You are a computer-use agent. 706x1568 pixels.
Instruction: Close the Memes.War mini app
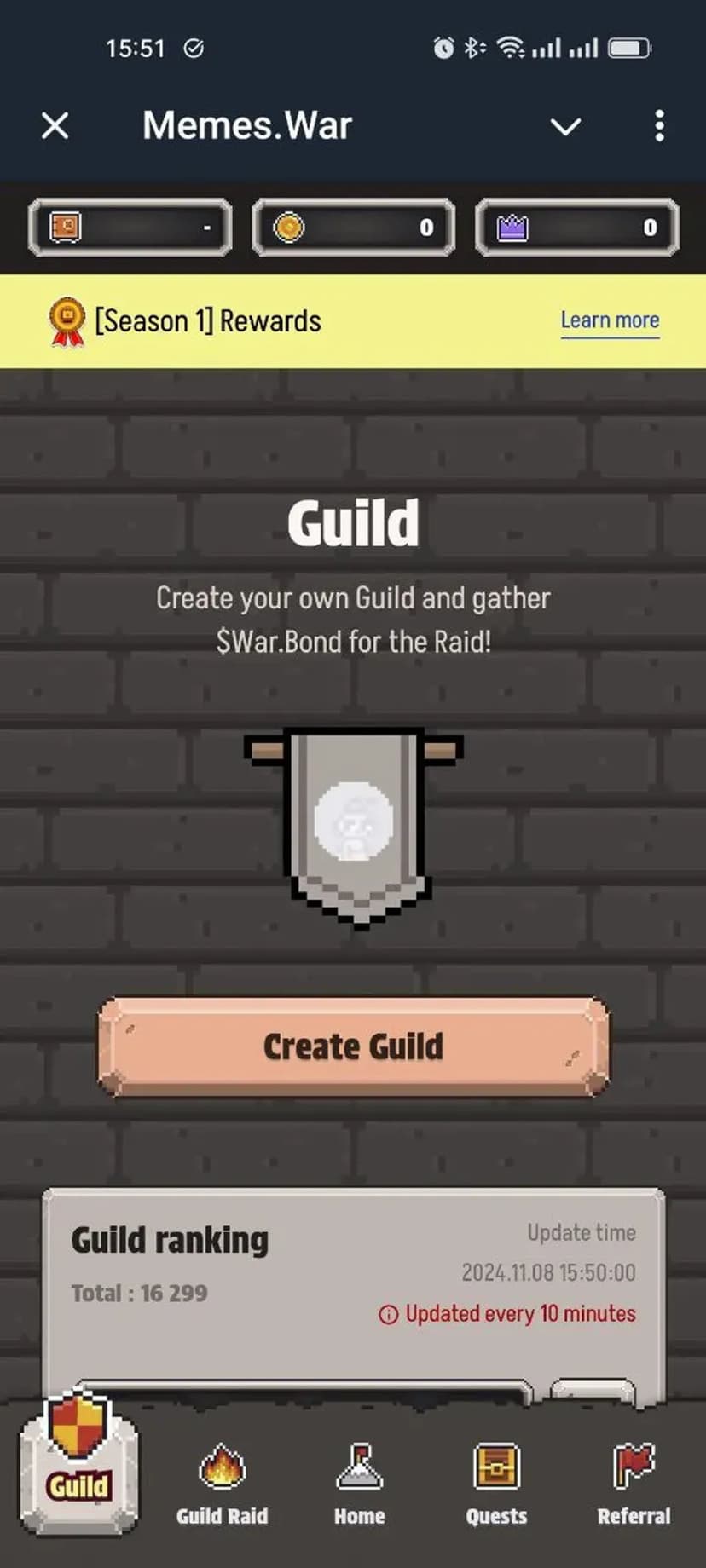tap(55, 126)
